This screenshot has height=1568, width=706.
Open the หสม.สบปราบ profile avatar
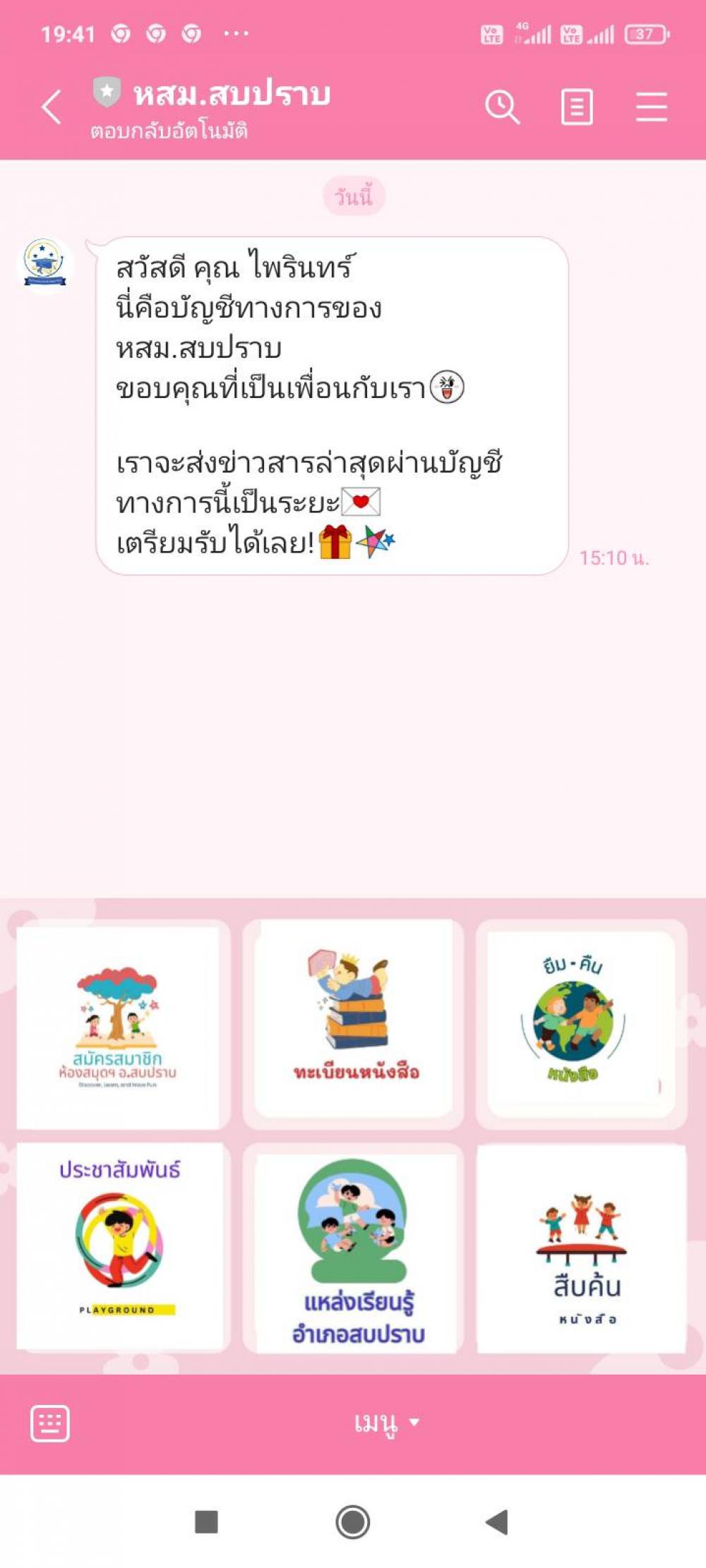44,265
